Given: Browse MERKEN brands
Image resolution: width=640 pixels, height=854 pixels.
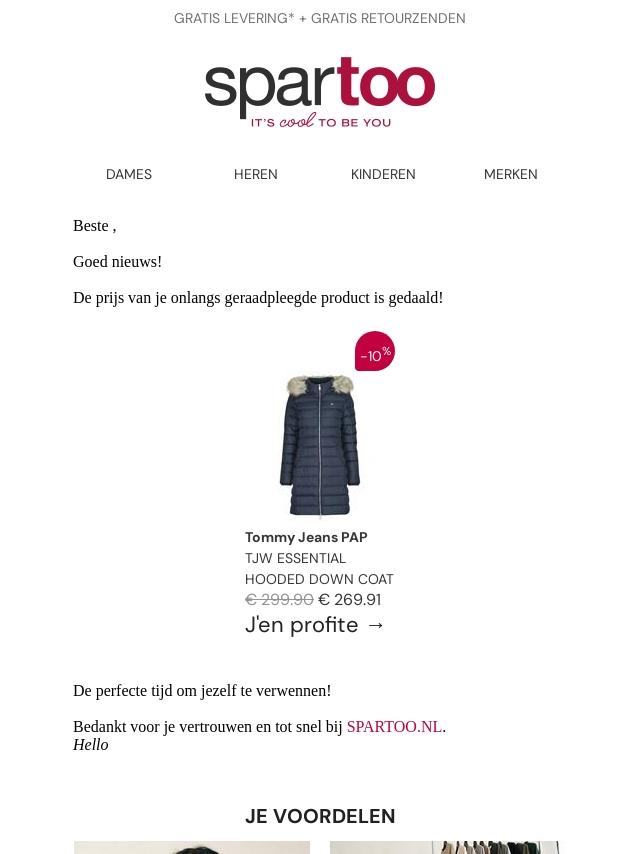Looking at the screenshot, I should [510, 174].
